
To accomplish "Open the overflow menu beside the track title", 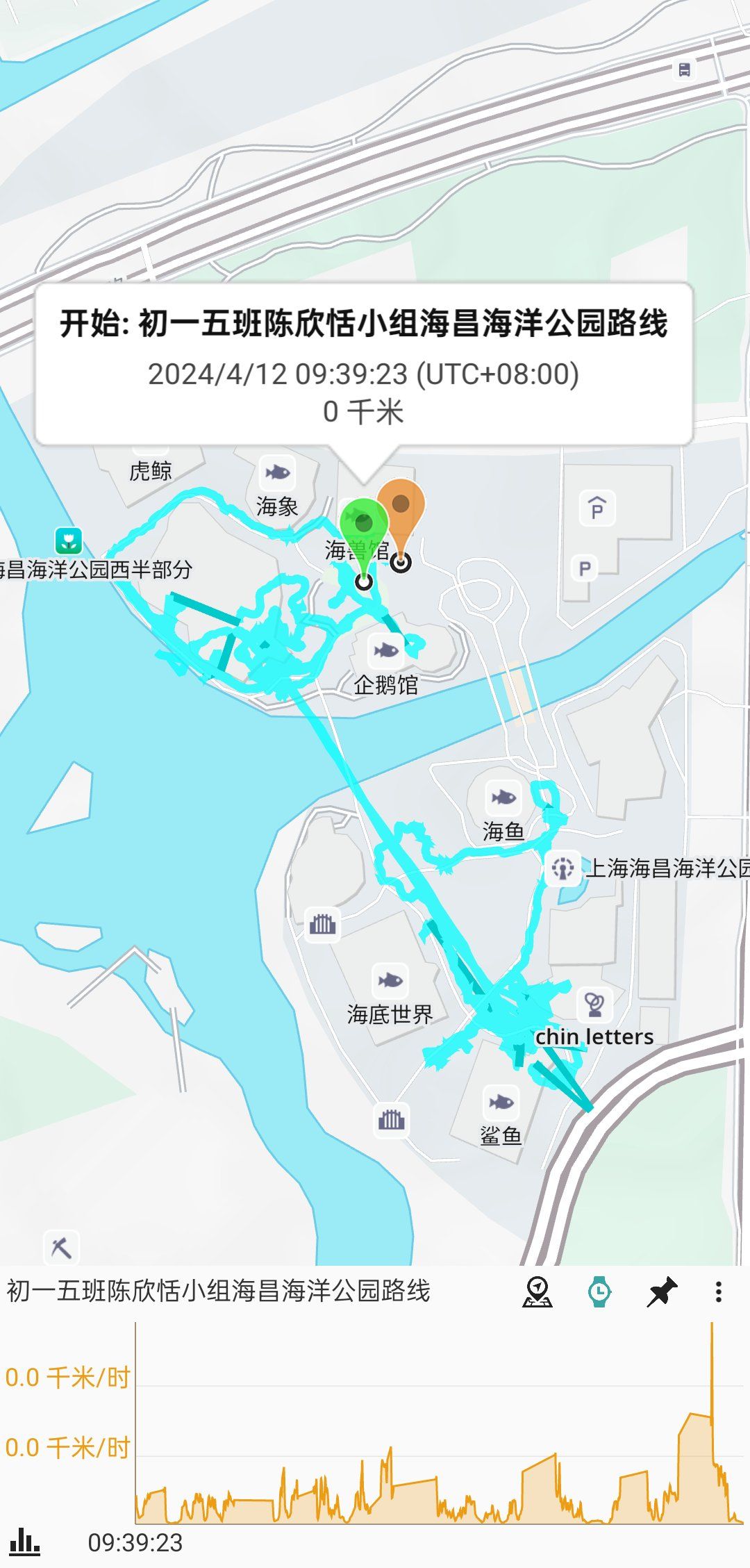I will click(x=719, y=1292).
